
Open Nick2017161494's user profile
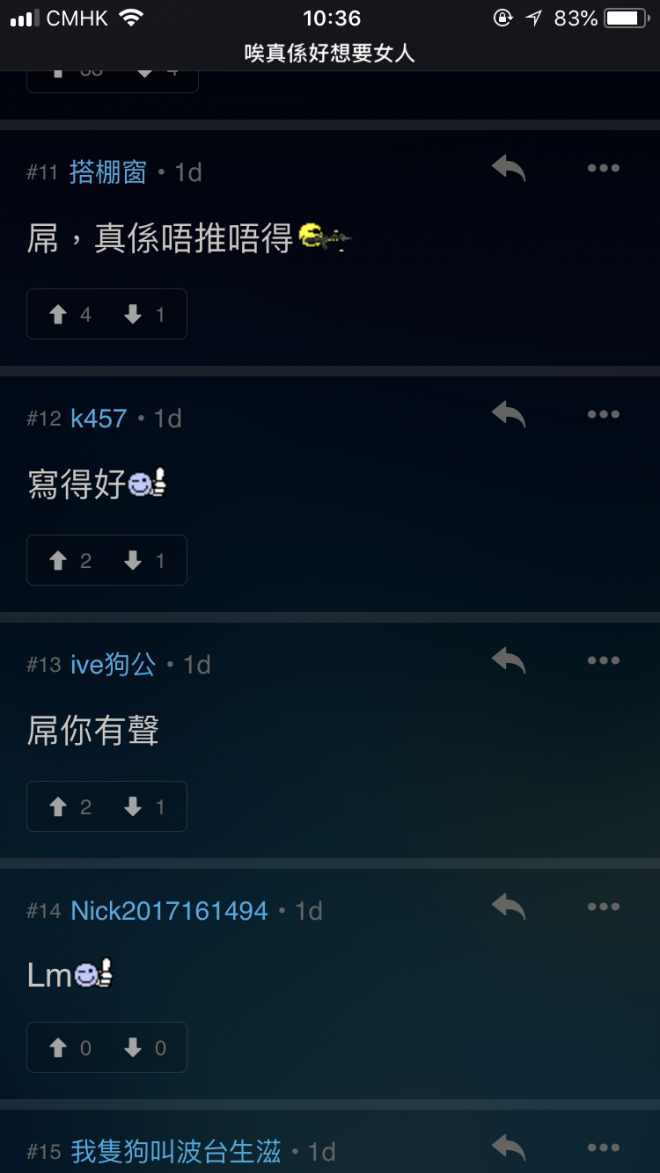(x=169, y=911)
